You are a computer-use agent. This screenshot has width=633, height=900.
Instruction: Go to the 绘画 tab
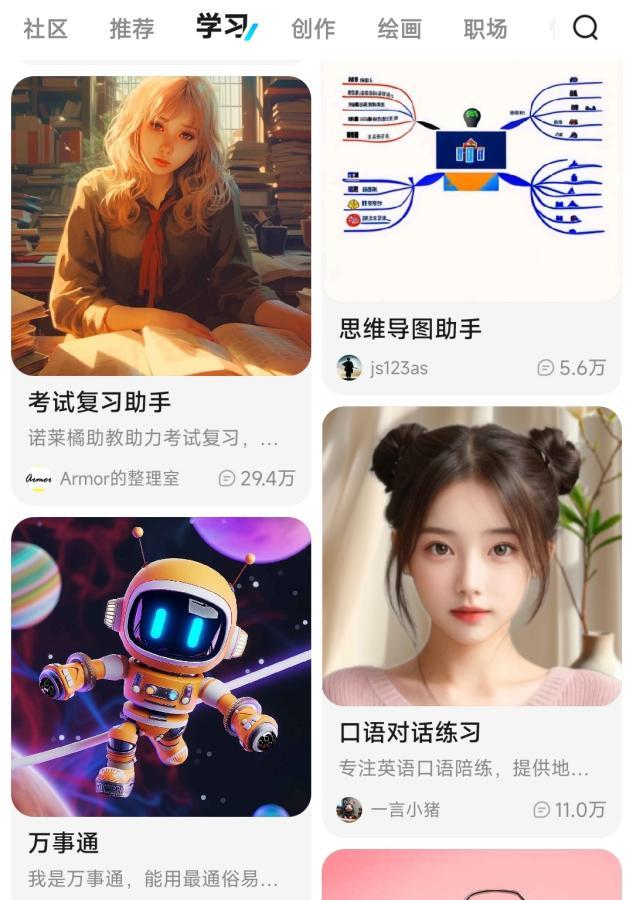(x=399, y=29)
